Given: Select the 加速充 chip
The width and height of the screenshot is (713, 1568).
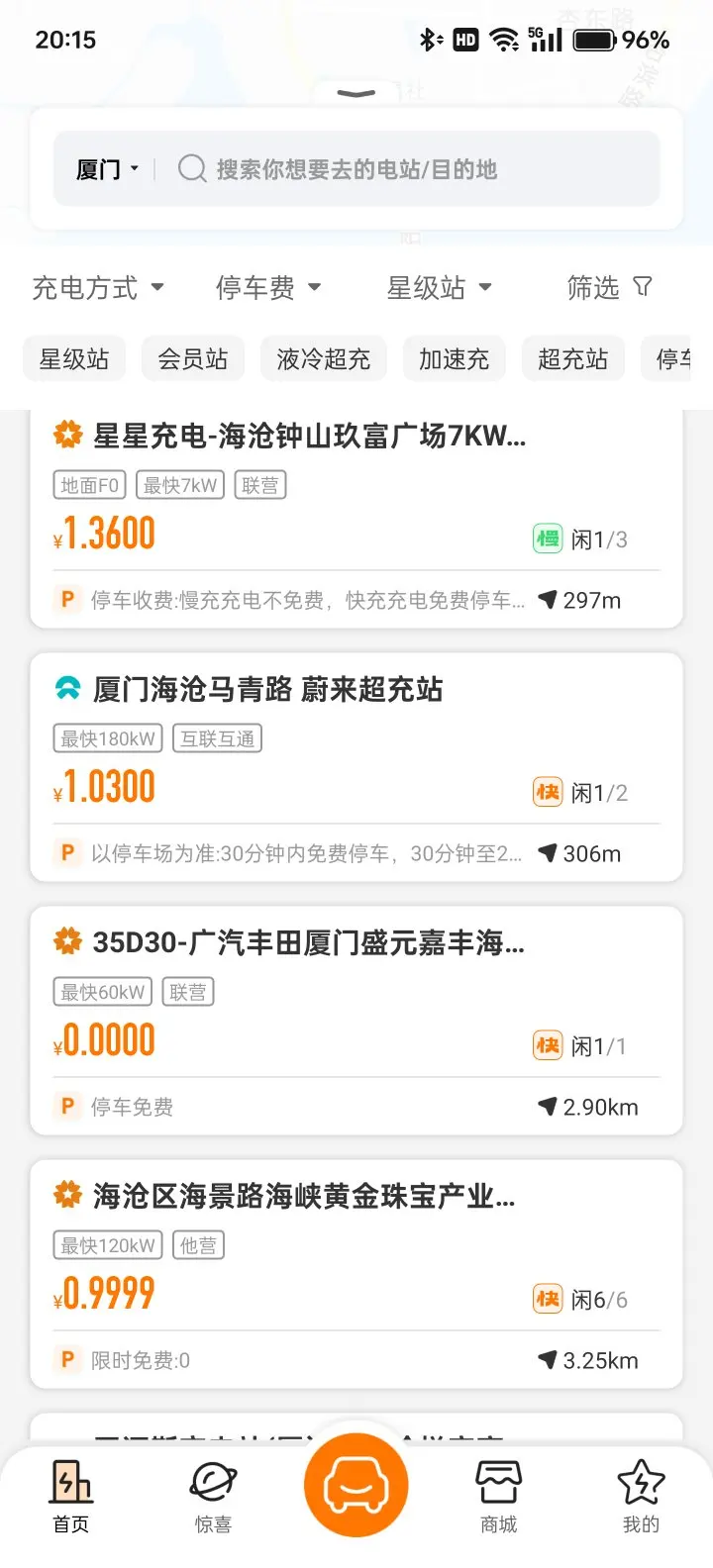Looking at the screenshot, I should (455, 359).
